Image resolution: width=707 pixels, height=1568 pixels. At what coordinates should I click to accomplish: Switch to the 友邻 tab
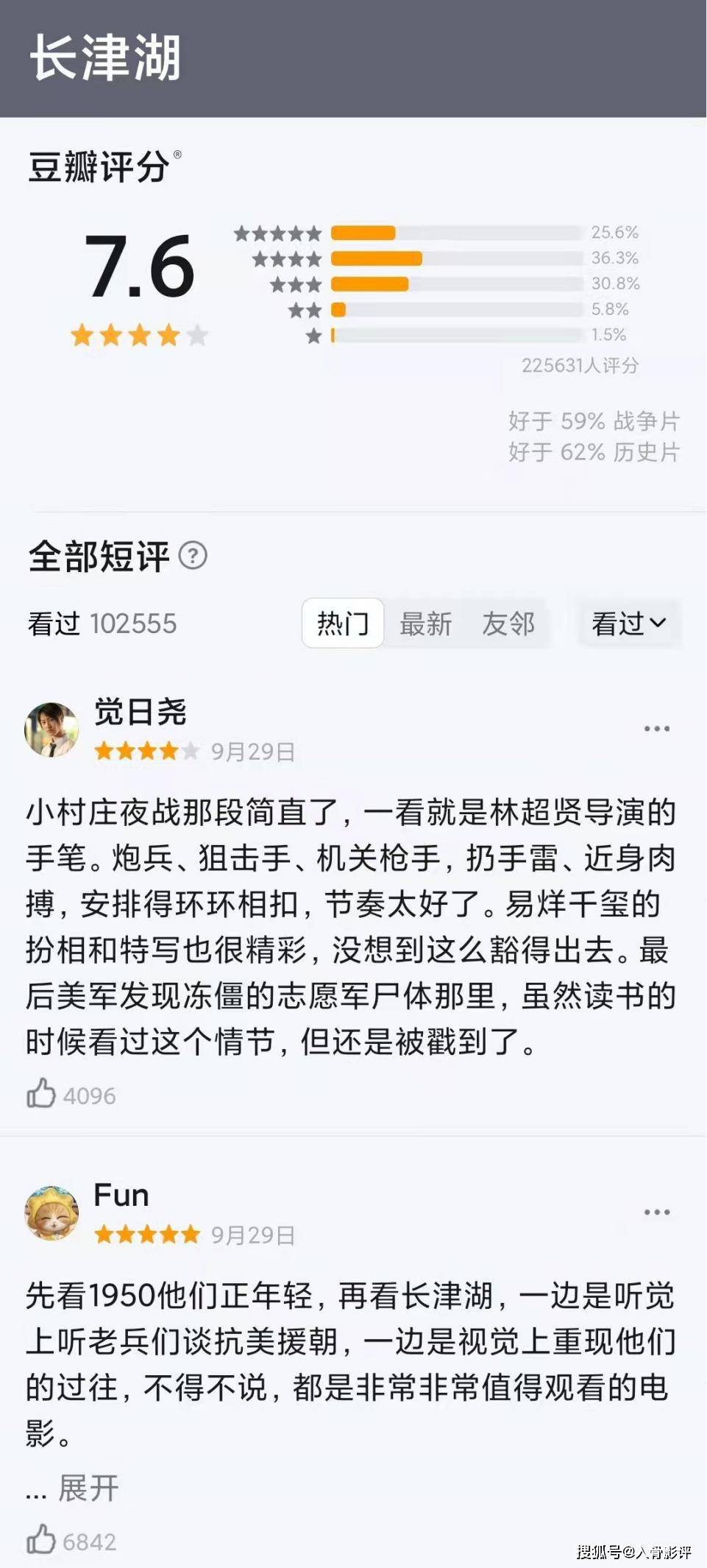[508, 624]
